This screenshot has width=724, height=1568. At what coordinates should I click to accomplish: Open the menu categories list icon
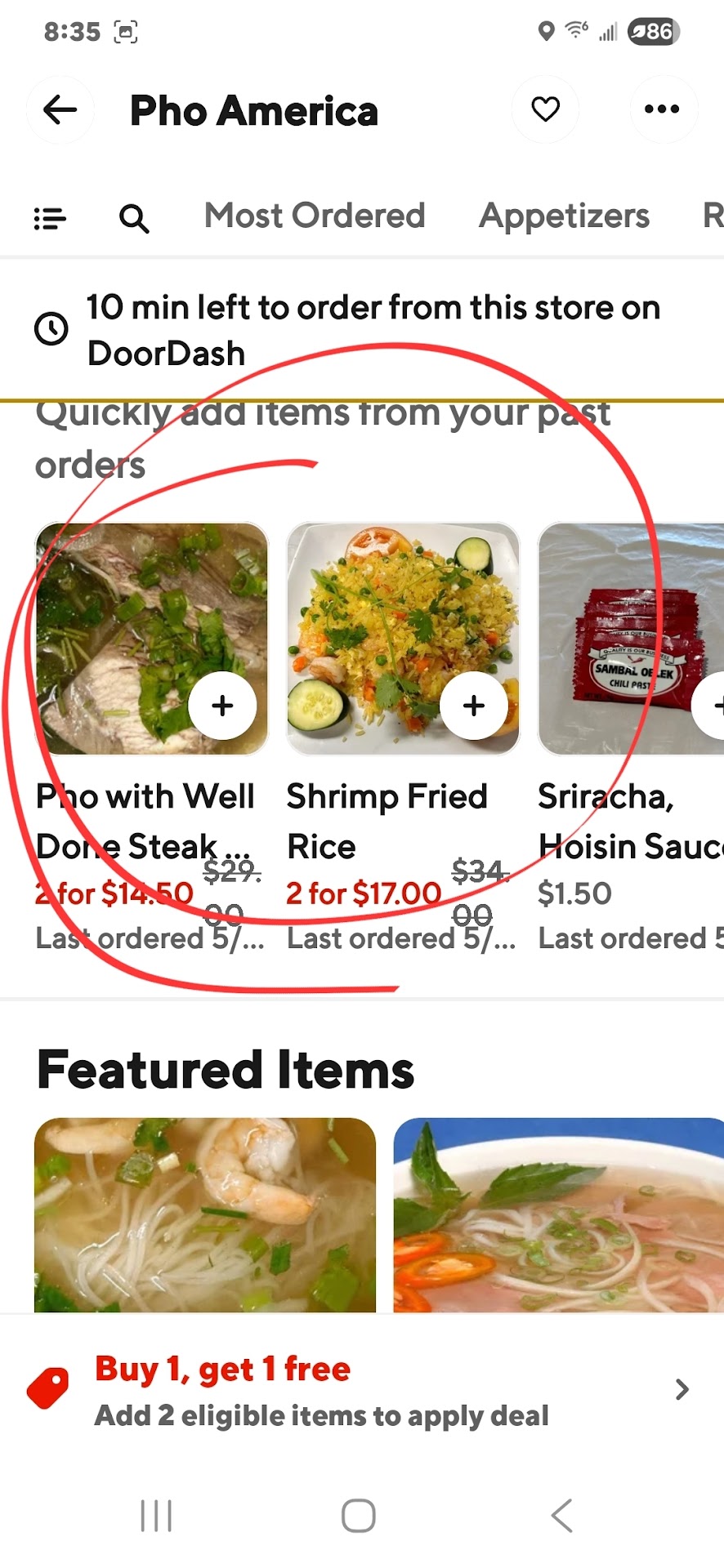tap(50, 218)
